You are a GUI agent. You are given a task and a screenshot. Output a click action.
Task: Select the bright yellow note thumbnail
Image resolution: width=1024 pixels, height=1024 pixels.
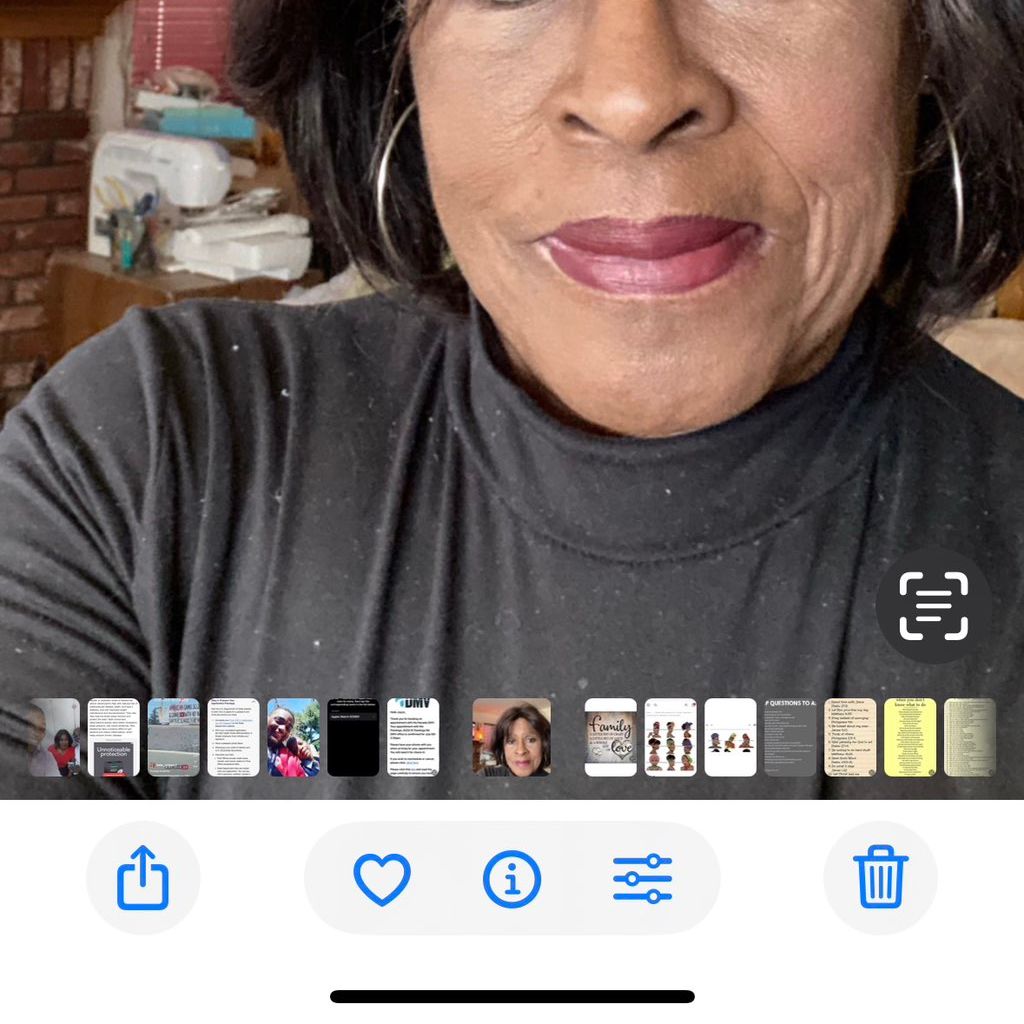tap(910, 737)
